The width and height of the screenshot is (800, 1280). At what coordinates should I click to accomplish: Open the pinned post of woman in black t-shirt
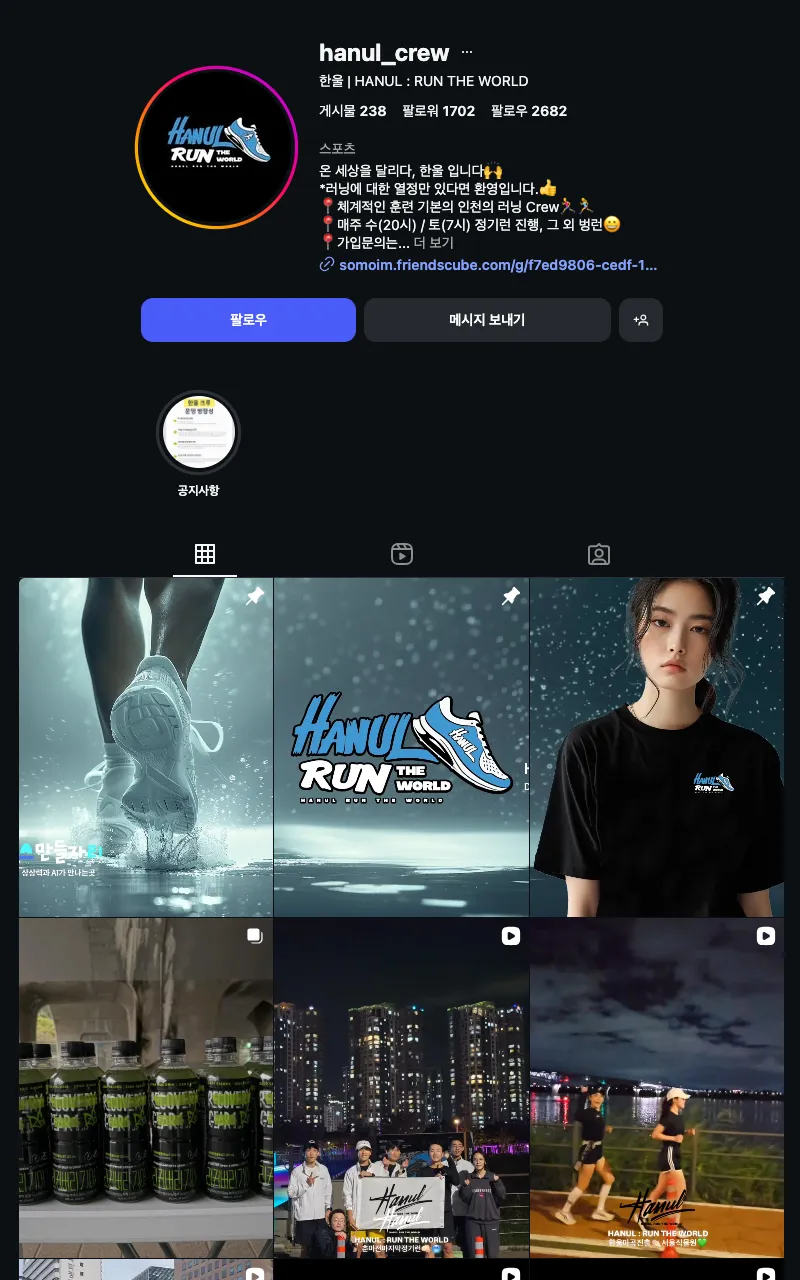pyautogui.click(x=657, y=747)
